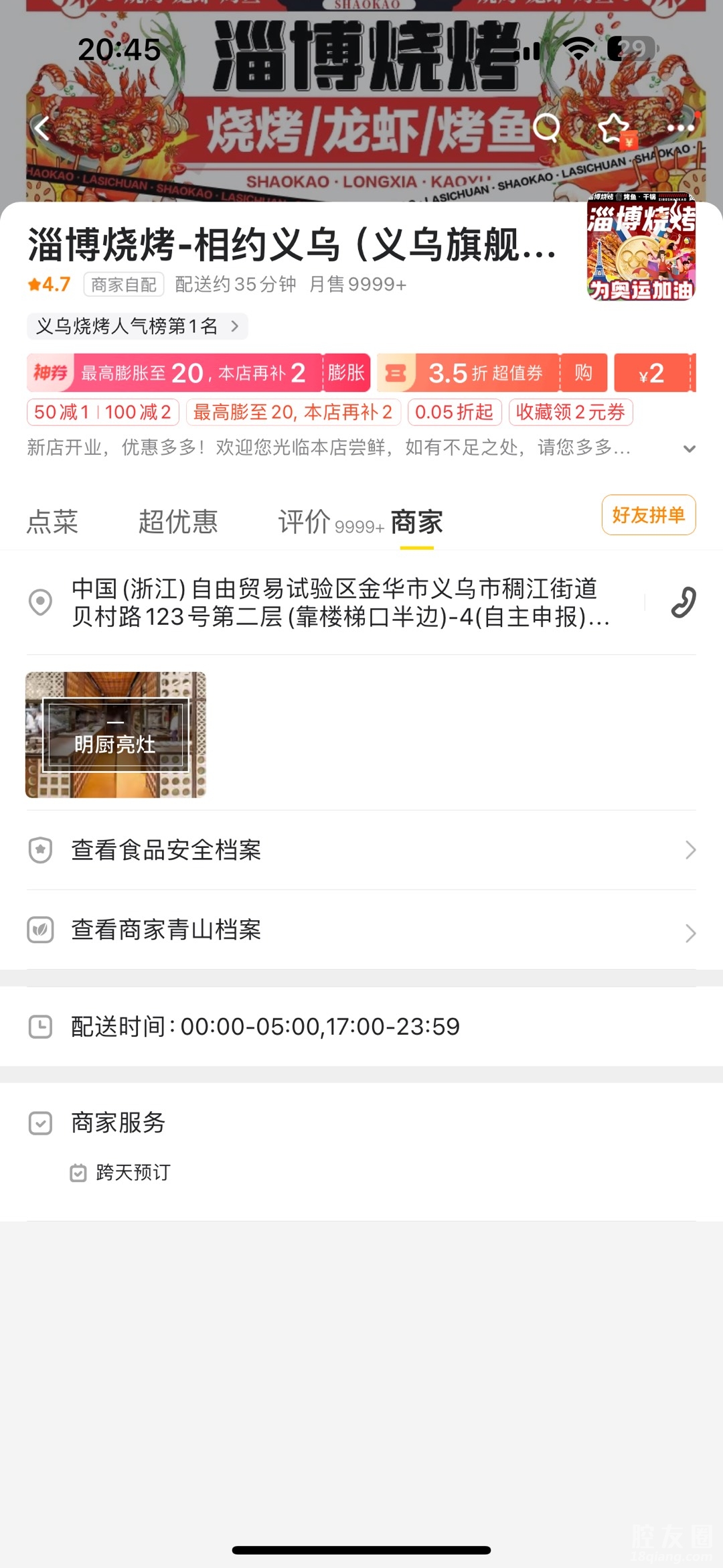723x1568 pixels.
Task: Start a 好友拼单 group order
Action: pyautogui.click(x=648, y=515)
